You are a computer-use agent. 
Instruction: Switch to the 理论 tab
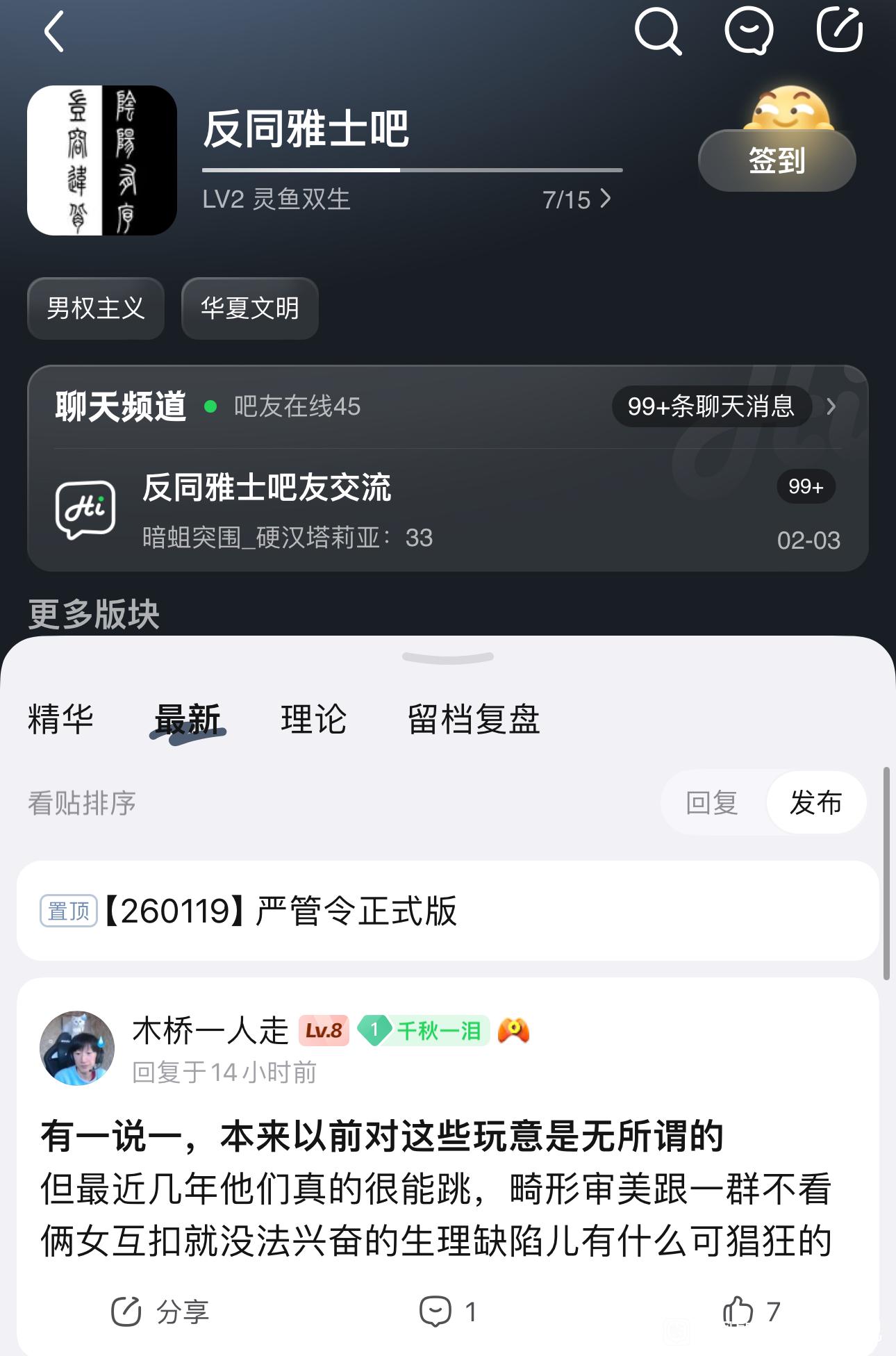click(314, 719)
